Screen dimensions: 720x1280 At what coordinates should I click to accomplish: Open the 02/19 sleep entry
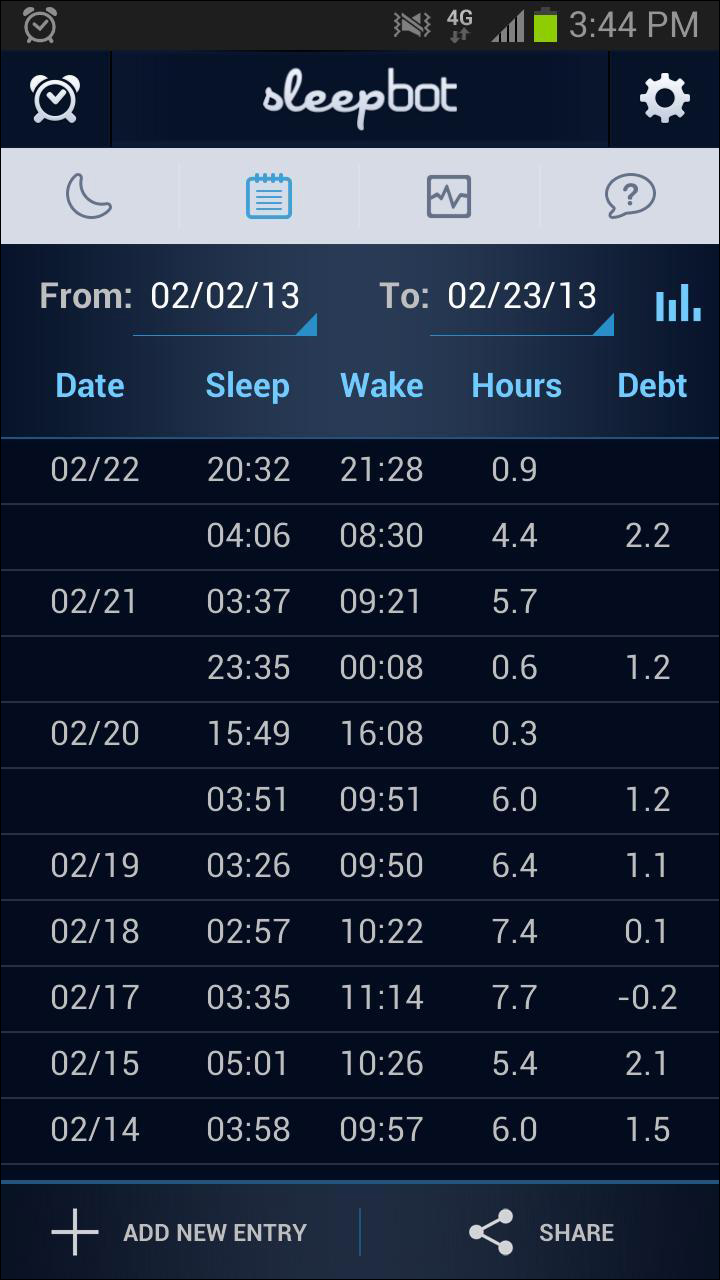(x=360, y=867)
